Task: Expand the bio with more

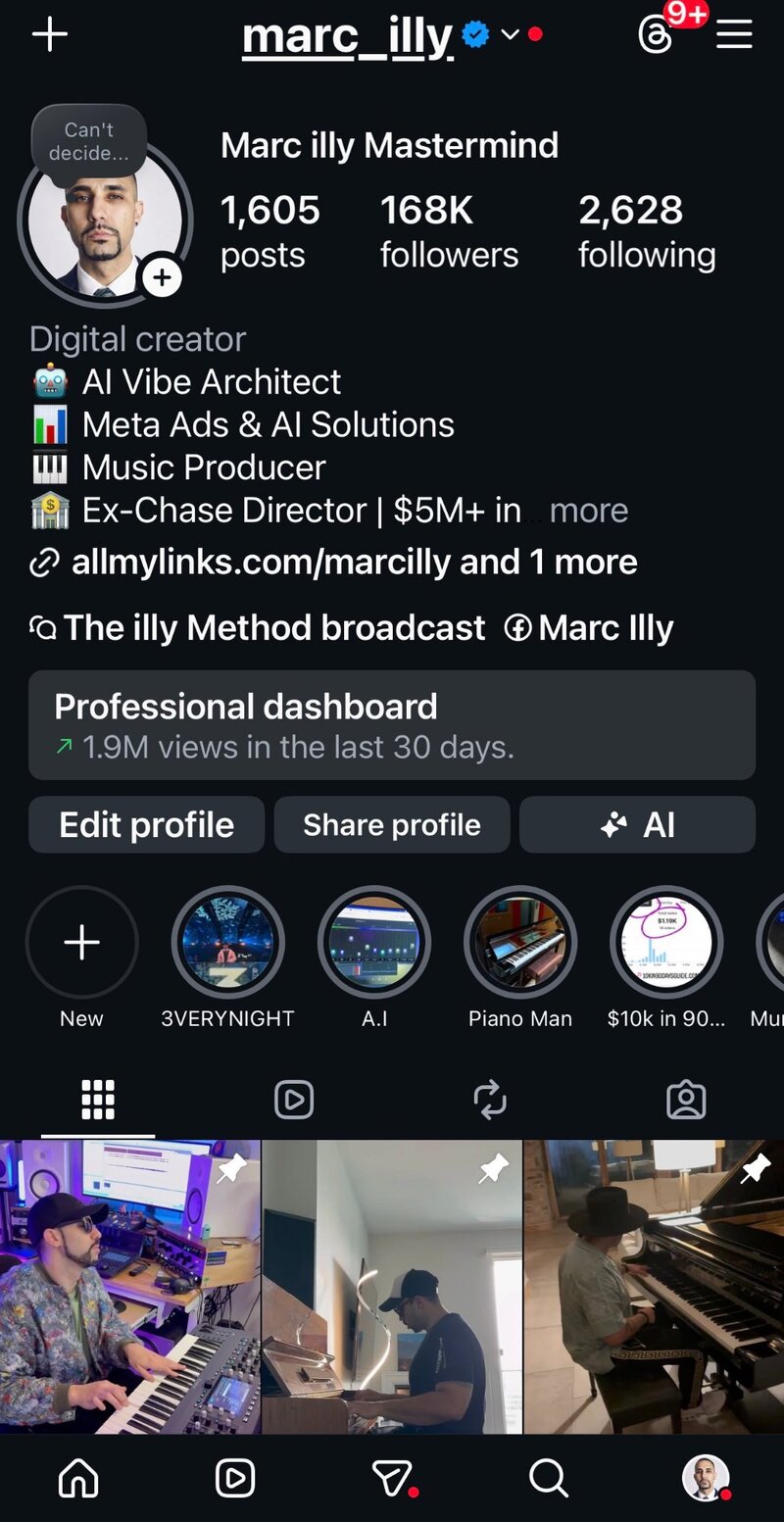Action: point(588,511)
